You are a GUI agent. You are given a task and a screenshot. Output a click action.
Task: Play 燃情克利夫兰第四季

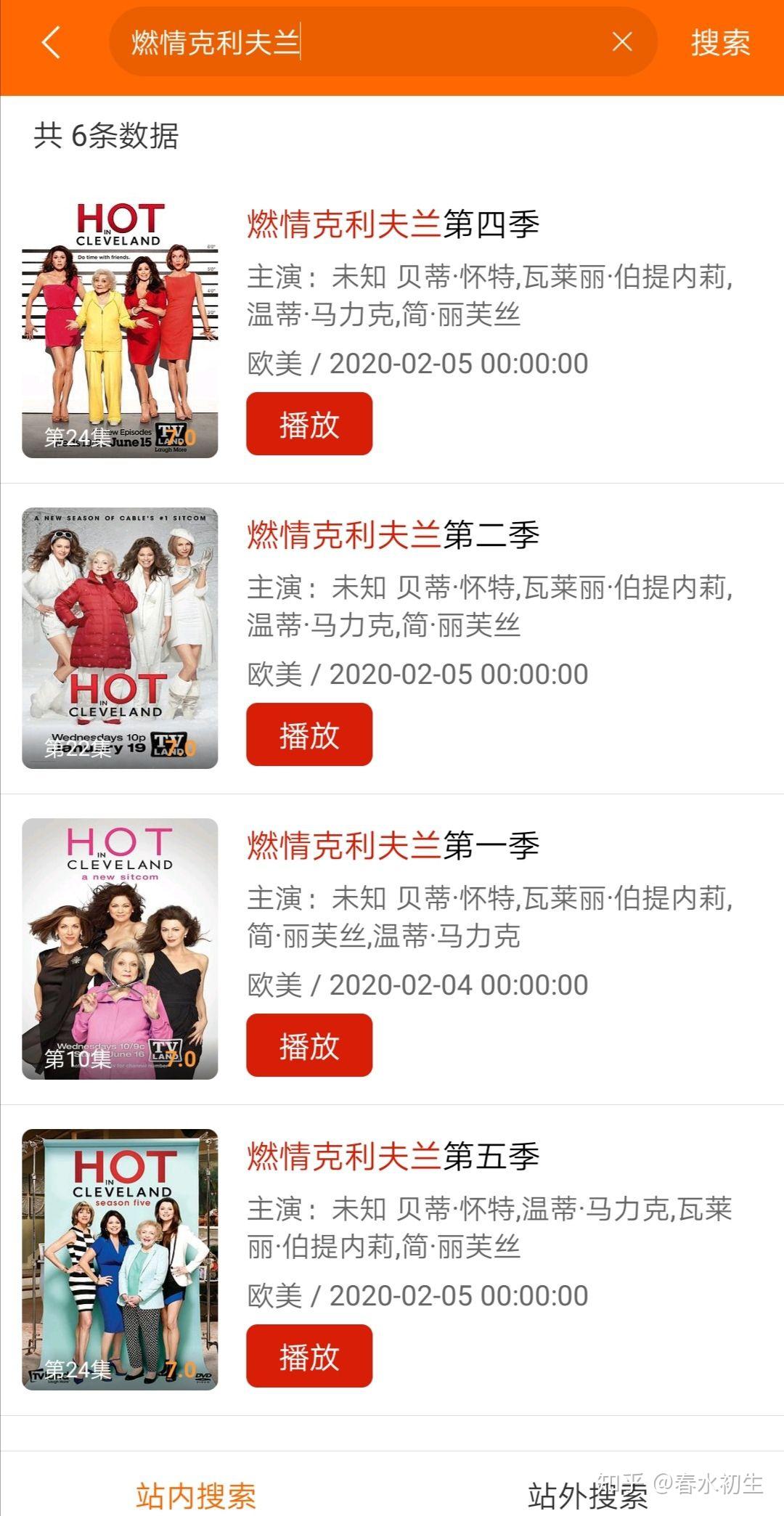[309, 424]
